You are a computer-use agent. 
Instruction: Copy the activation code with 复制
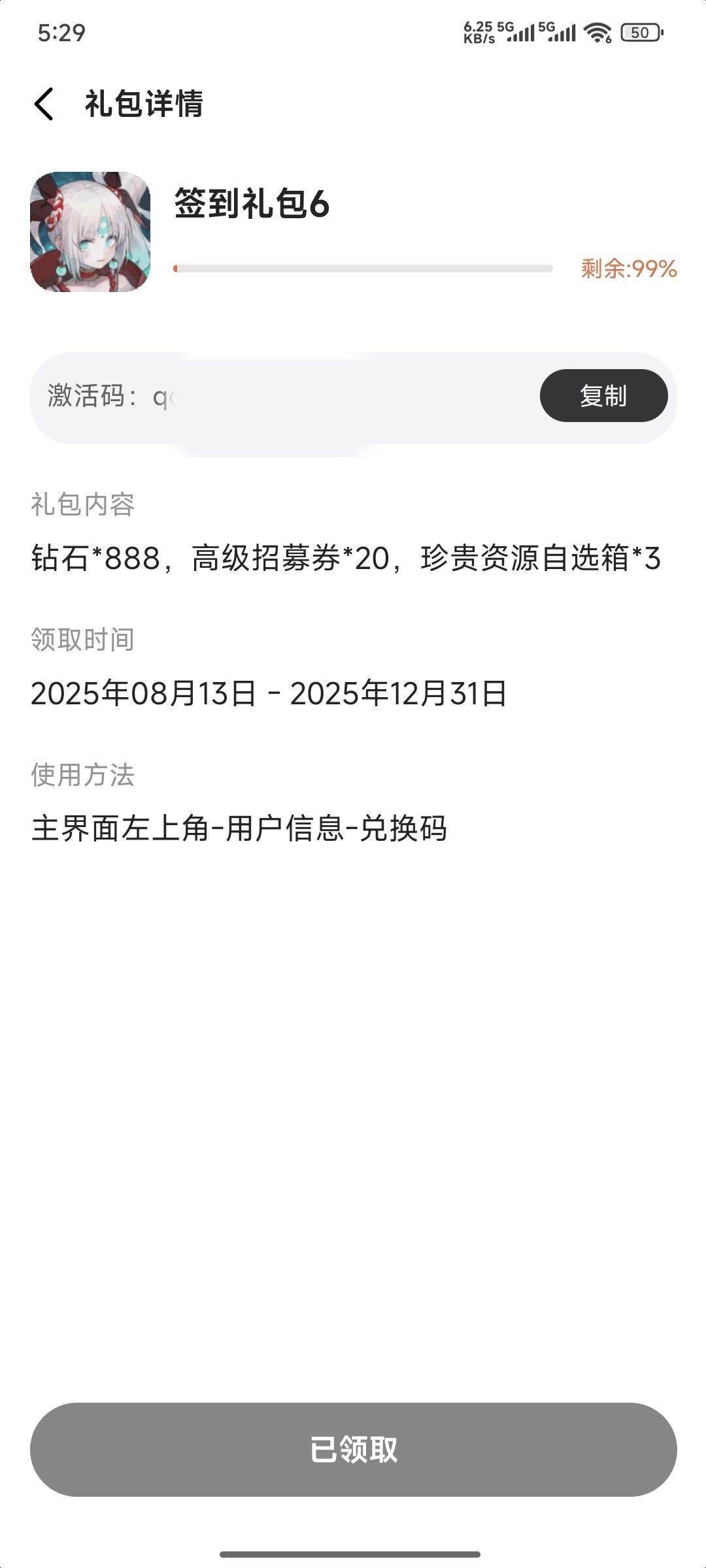point(603,395)
